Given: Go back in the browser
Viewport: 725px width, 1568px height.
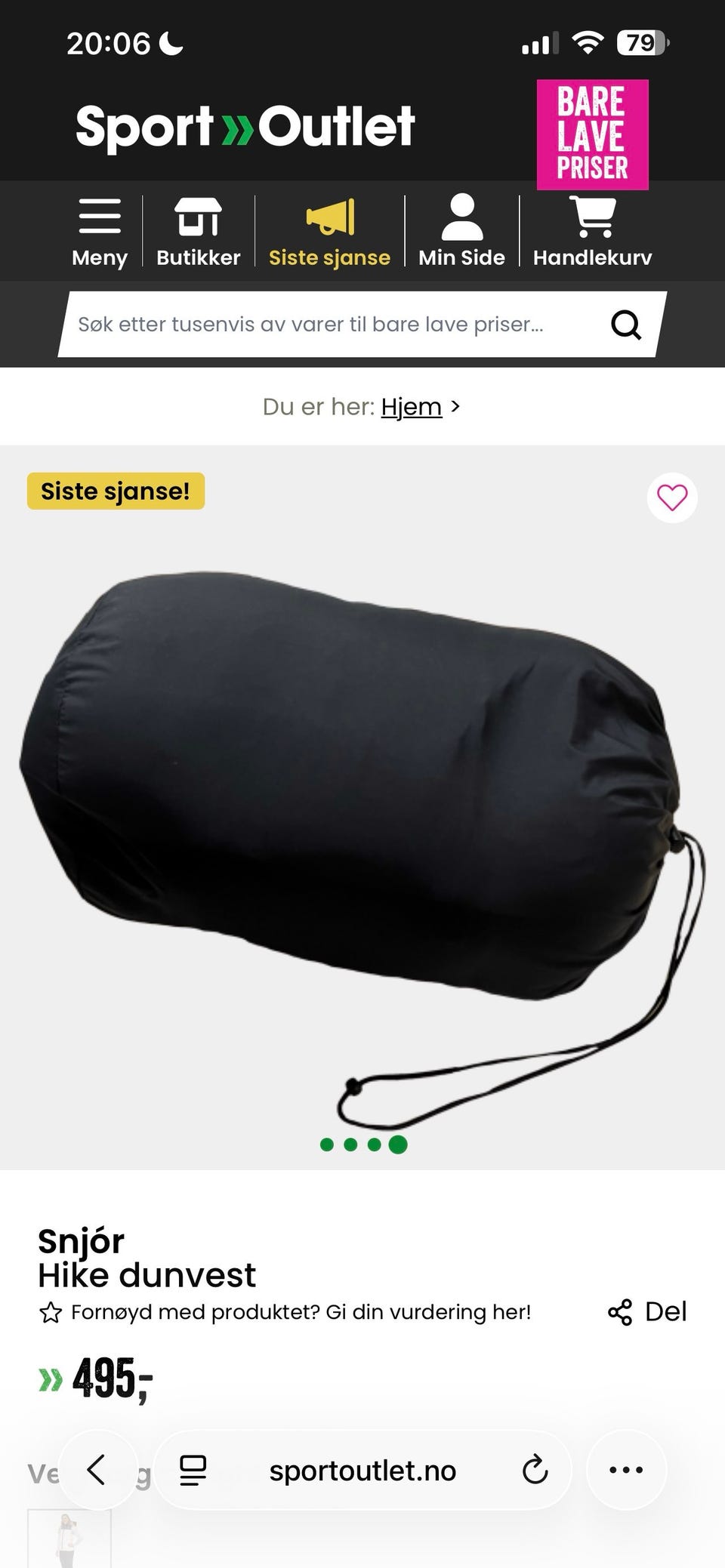Looking at the screenshot, I should 97,1470.
